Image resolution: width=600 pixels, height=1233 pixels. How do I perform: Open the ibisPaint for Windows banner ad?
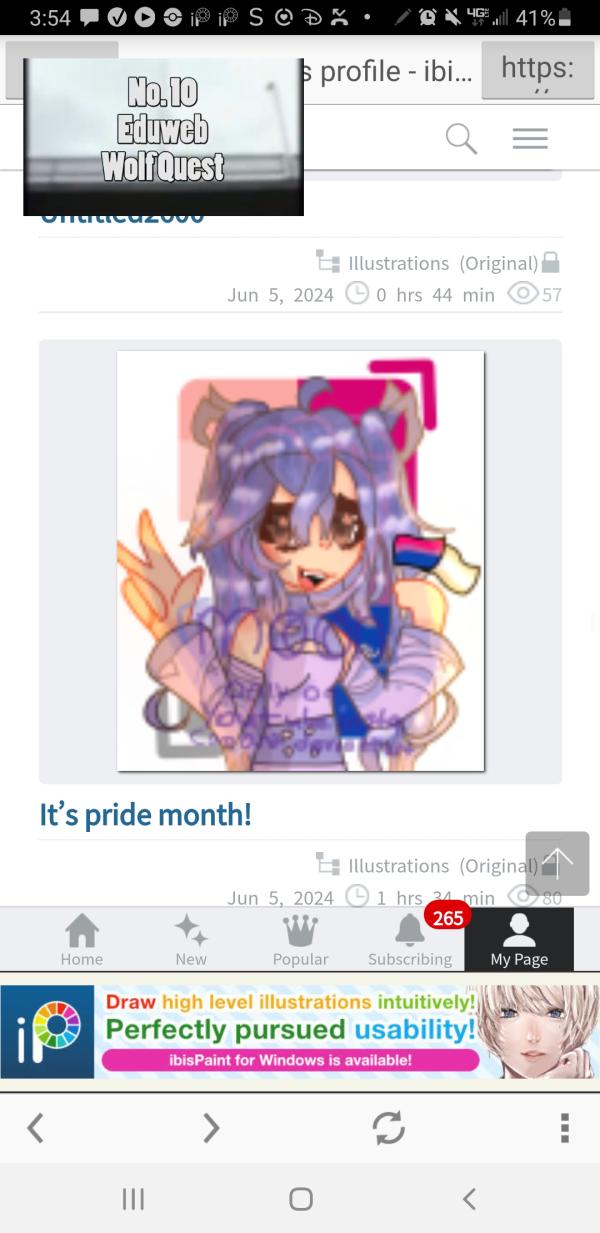(300, 1031)
